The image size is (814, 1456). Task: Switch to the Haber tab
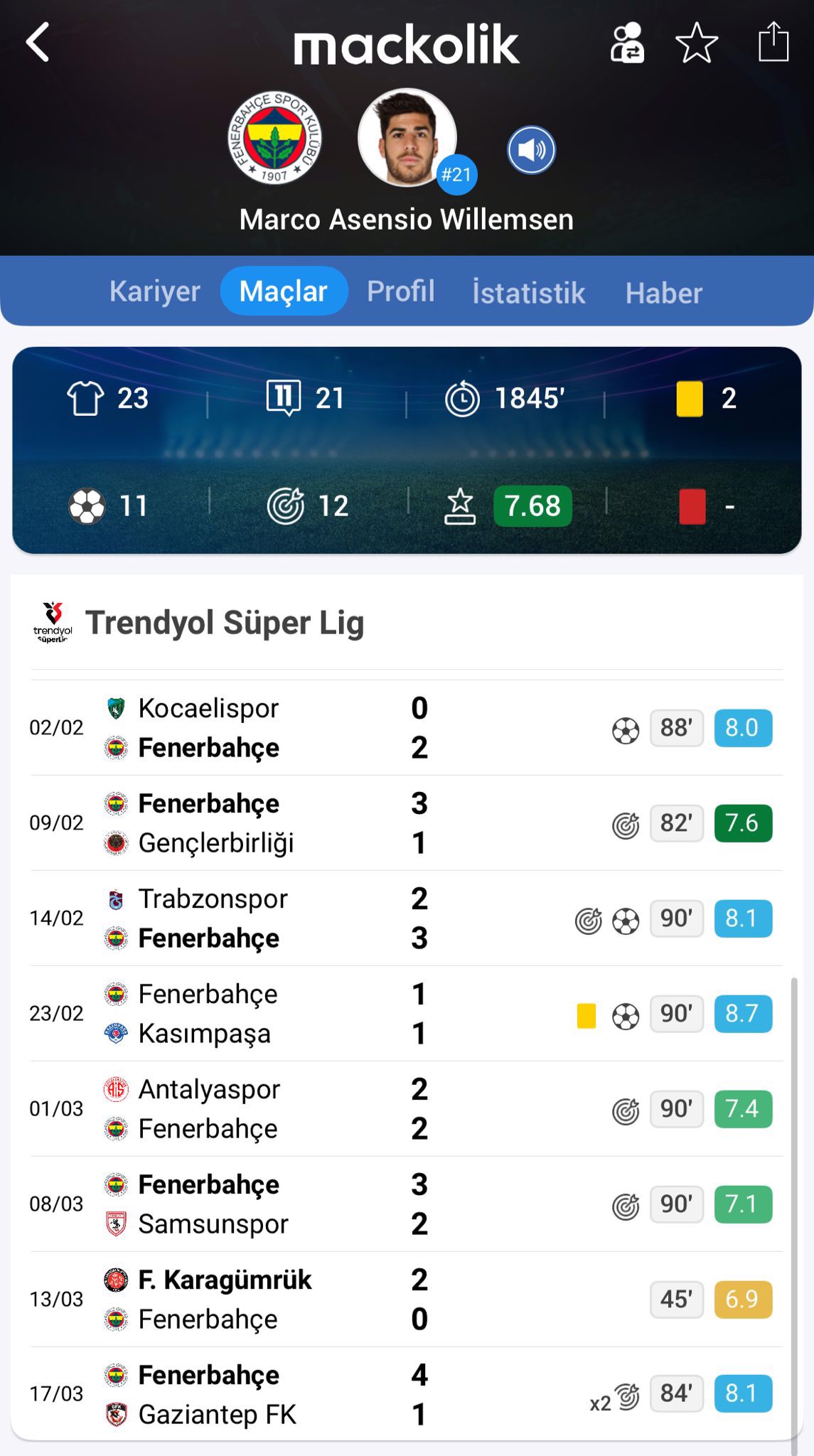pos(663,293)
